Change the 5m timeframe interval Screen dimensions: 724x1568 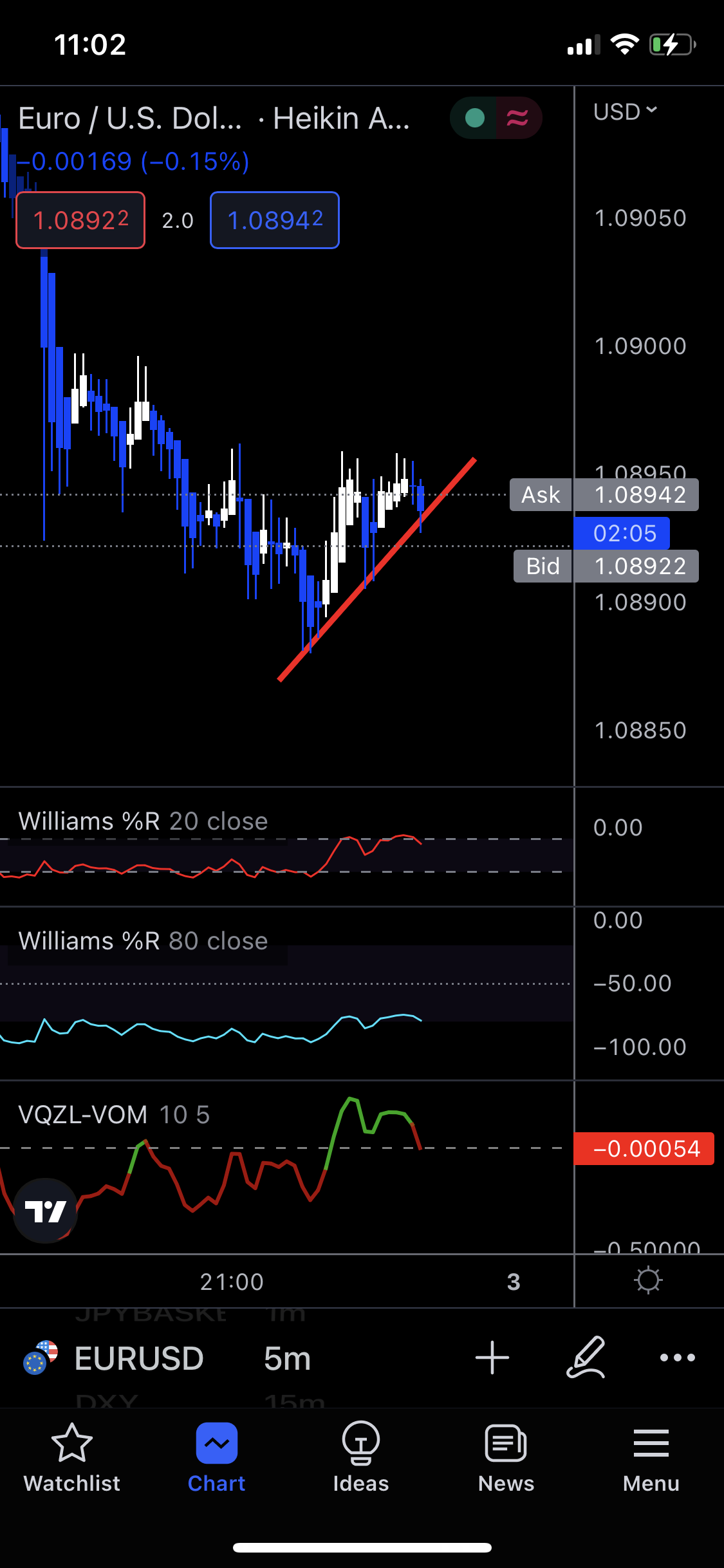[x=287, y=1359]
